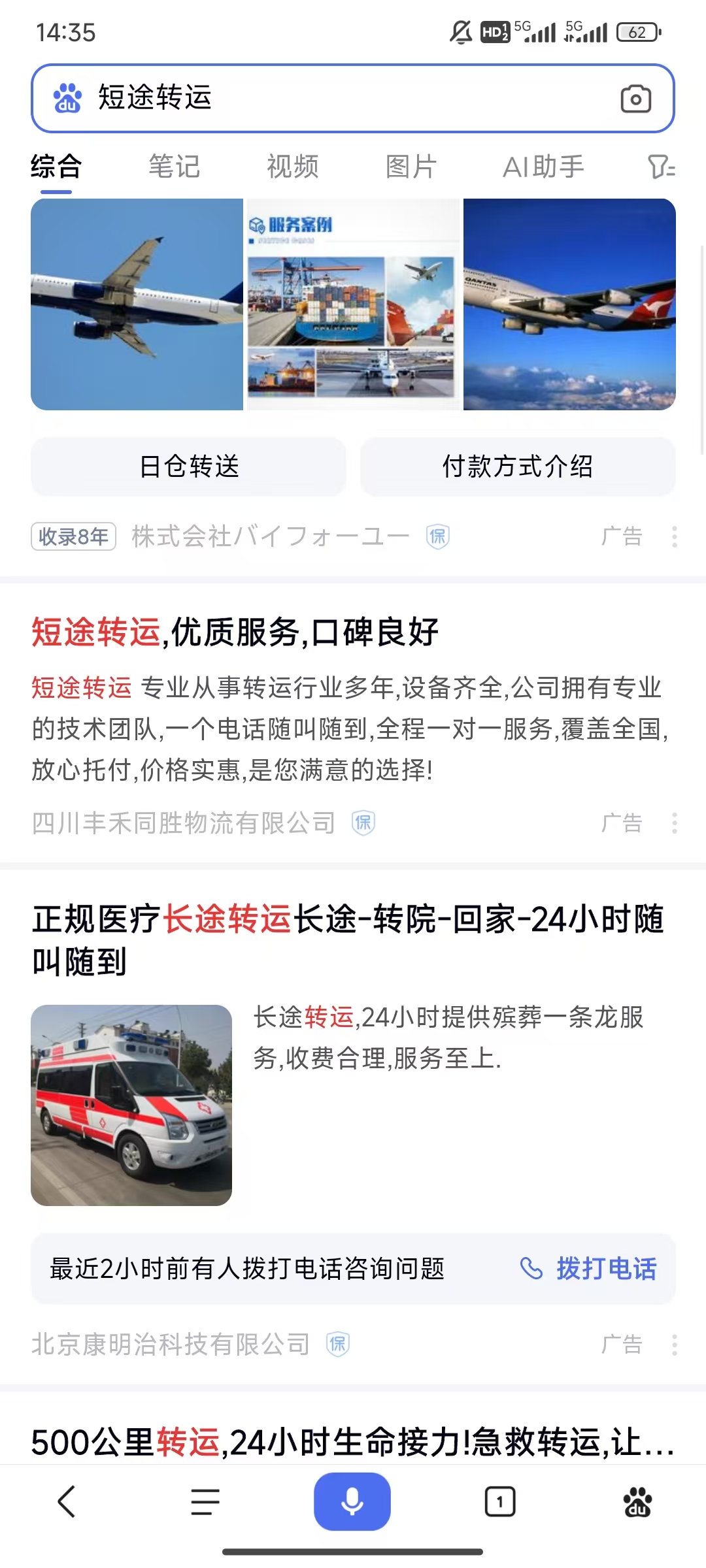Open more options for 北京康明治科技有限公司 ad
The height and width of the screenshot is (1568, 706).
[675, 1345]
